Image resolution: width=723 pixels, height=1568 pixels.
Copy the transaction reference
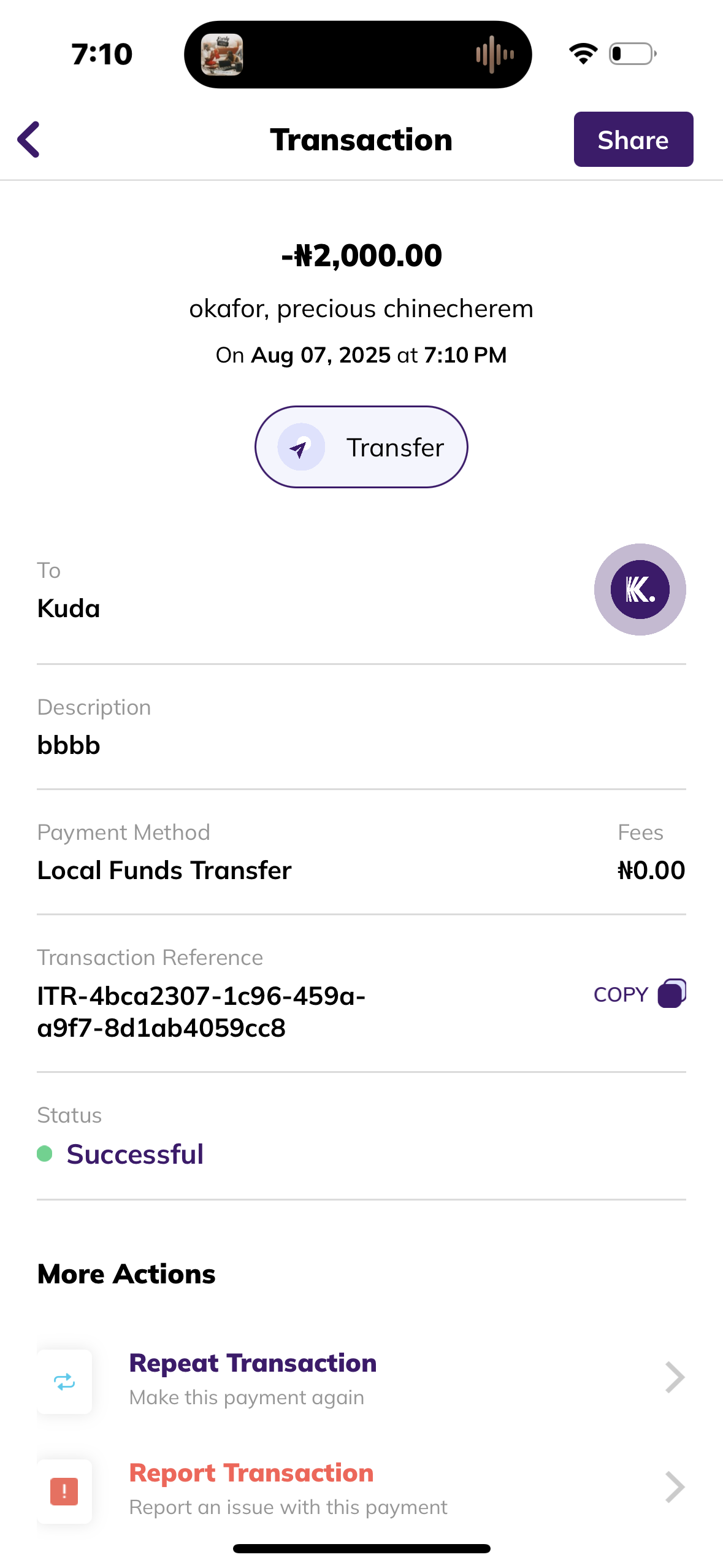[639, 994]
